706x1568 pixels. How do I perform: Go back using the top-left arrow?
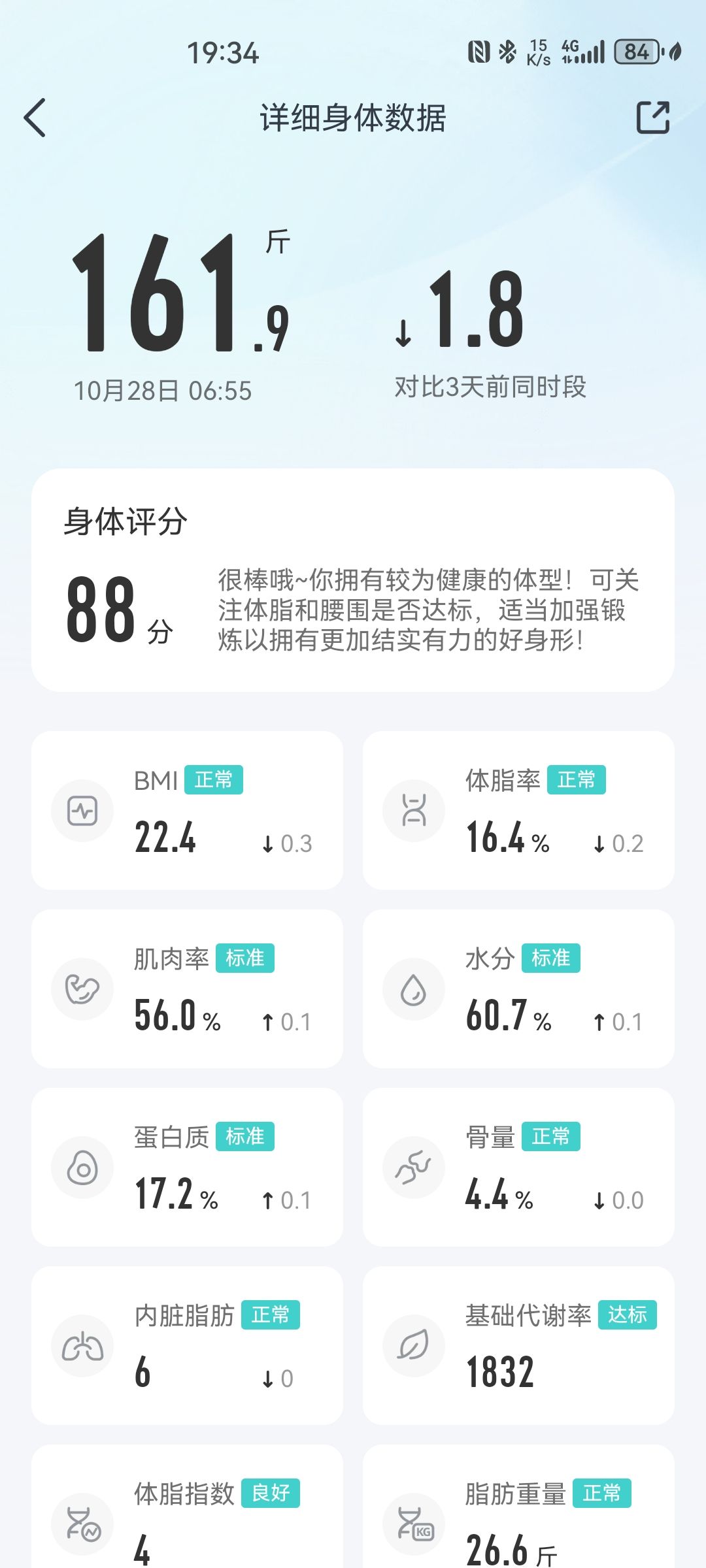[35, 118]
